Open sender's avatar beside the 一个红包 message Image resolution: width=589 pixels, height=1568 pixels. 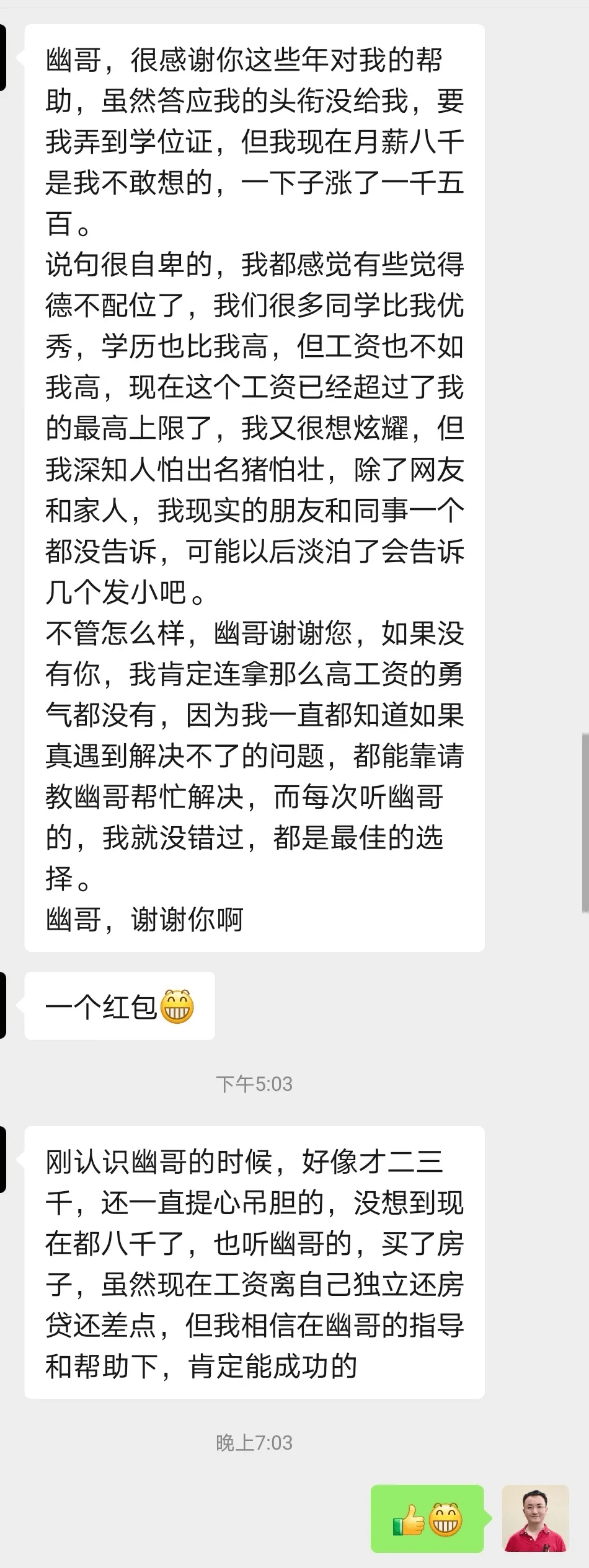click(x=2, y=1005)
